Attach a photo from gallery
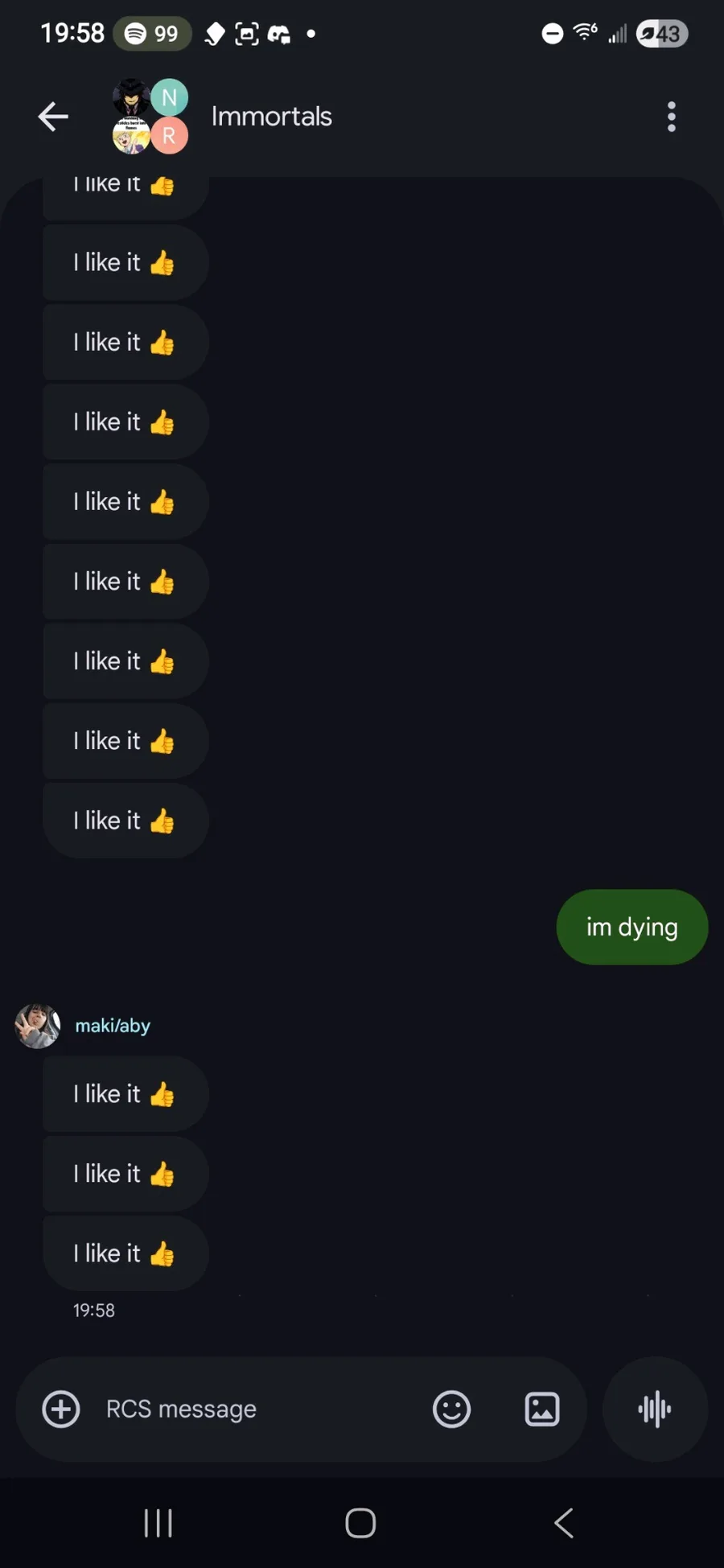 (x=542, y=1409)
